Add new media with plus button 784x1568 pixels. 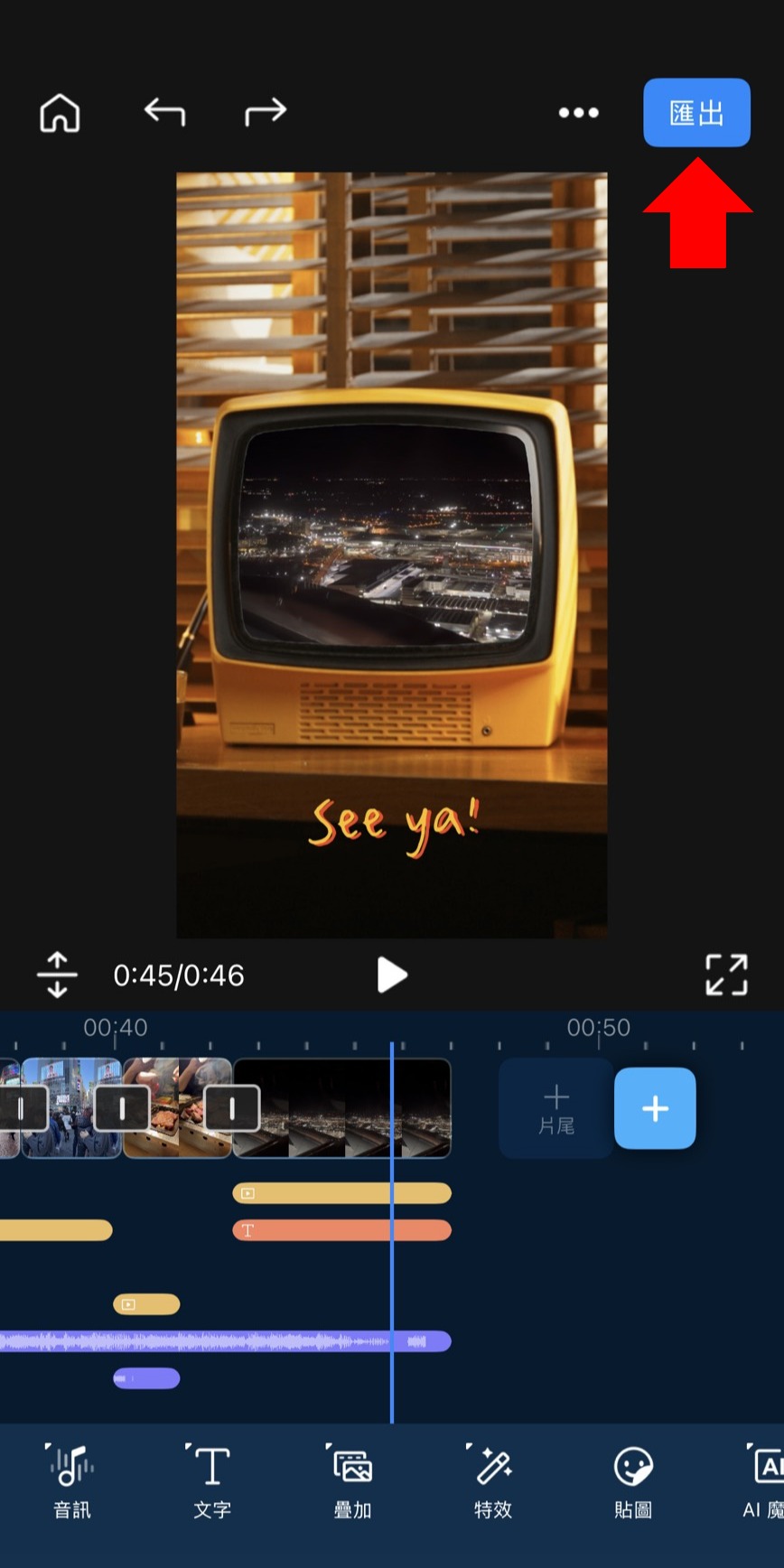tap(655, 1108)
